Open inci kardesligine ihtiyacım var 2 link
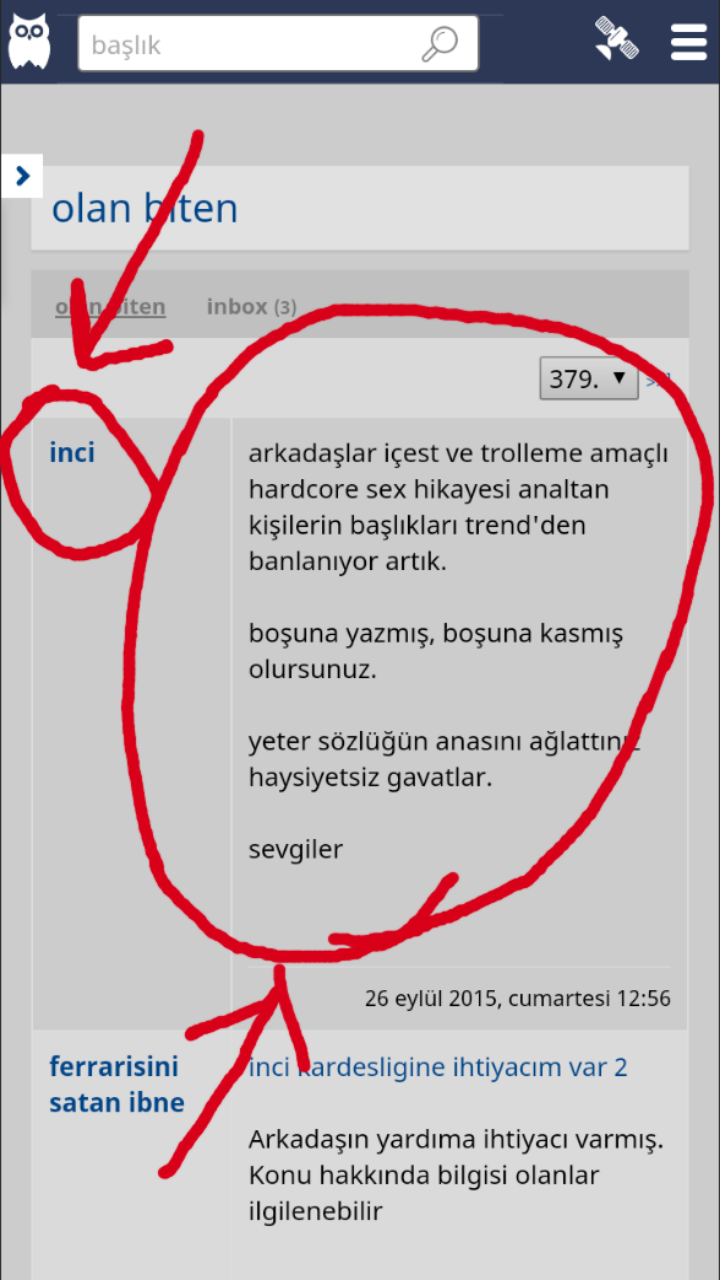This screenshot has height=1280, width=720. (438, 1067)
